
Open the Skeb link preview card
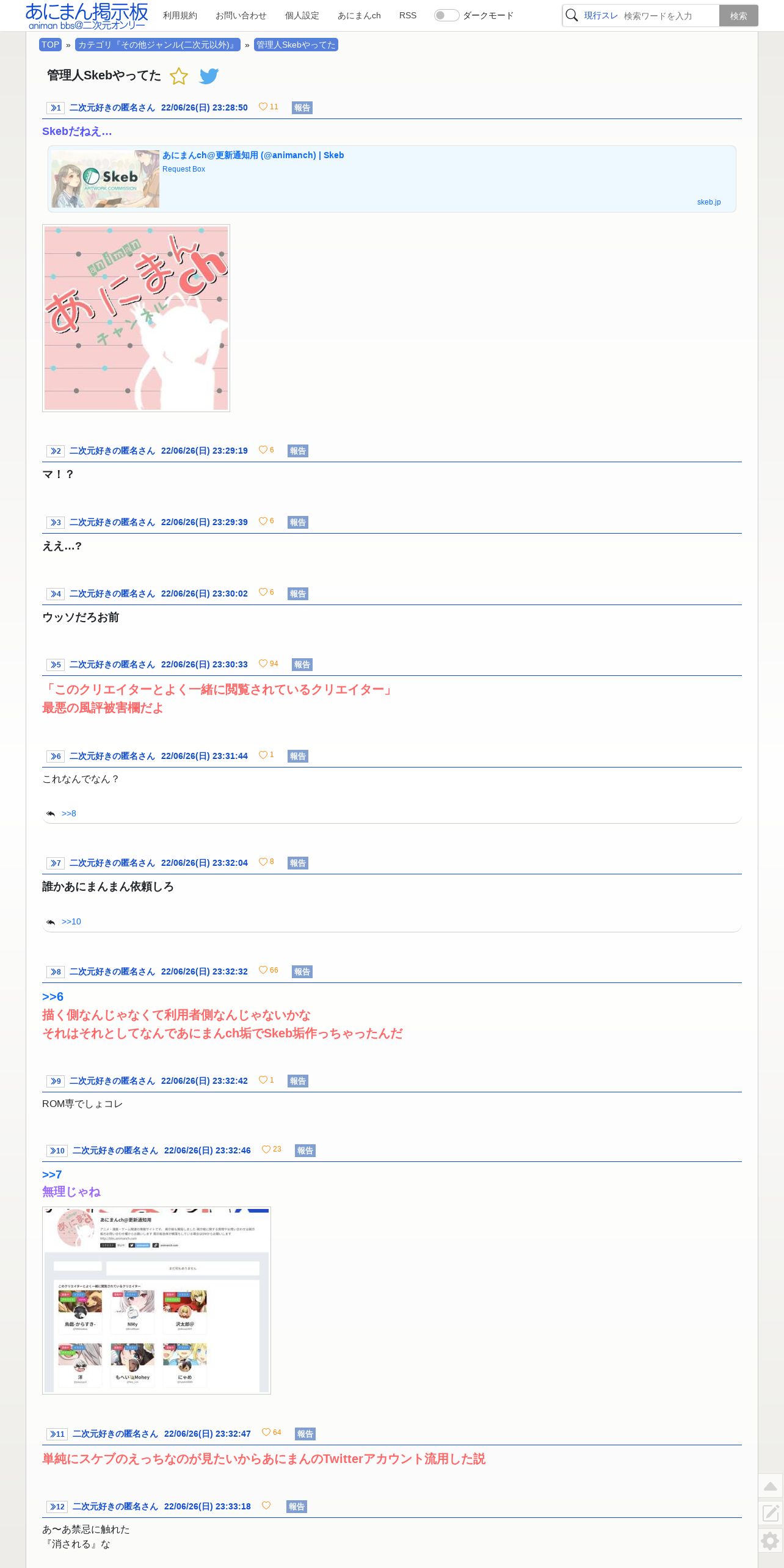392,179
